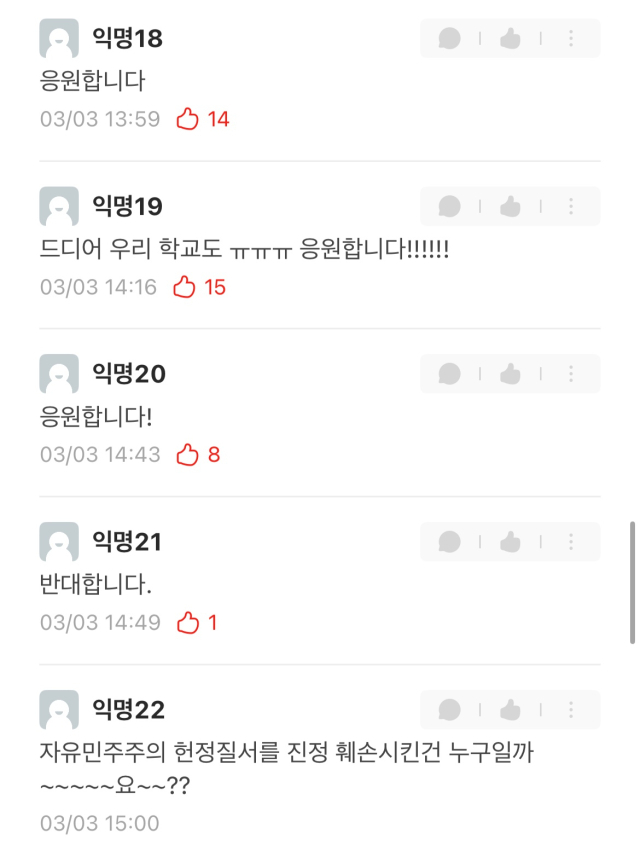Viewport: 640px width, 863px height.
Task: Reply to 익명19's comment
Action: click(450, 207)
